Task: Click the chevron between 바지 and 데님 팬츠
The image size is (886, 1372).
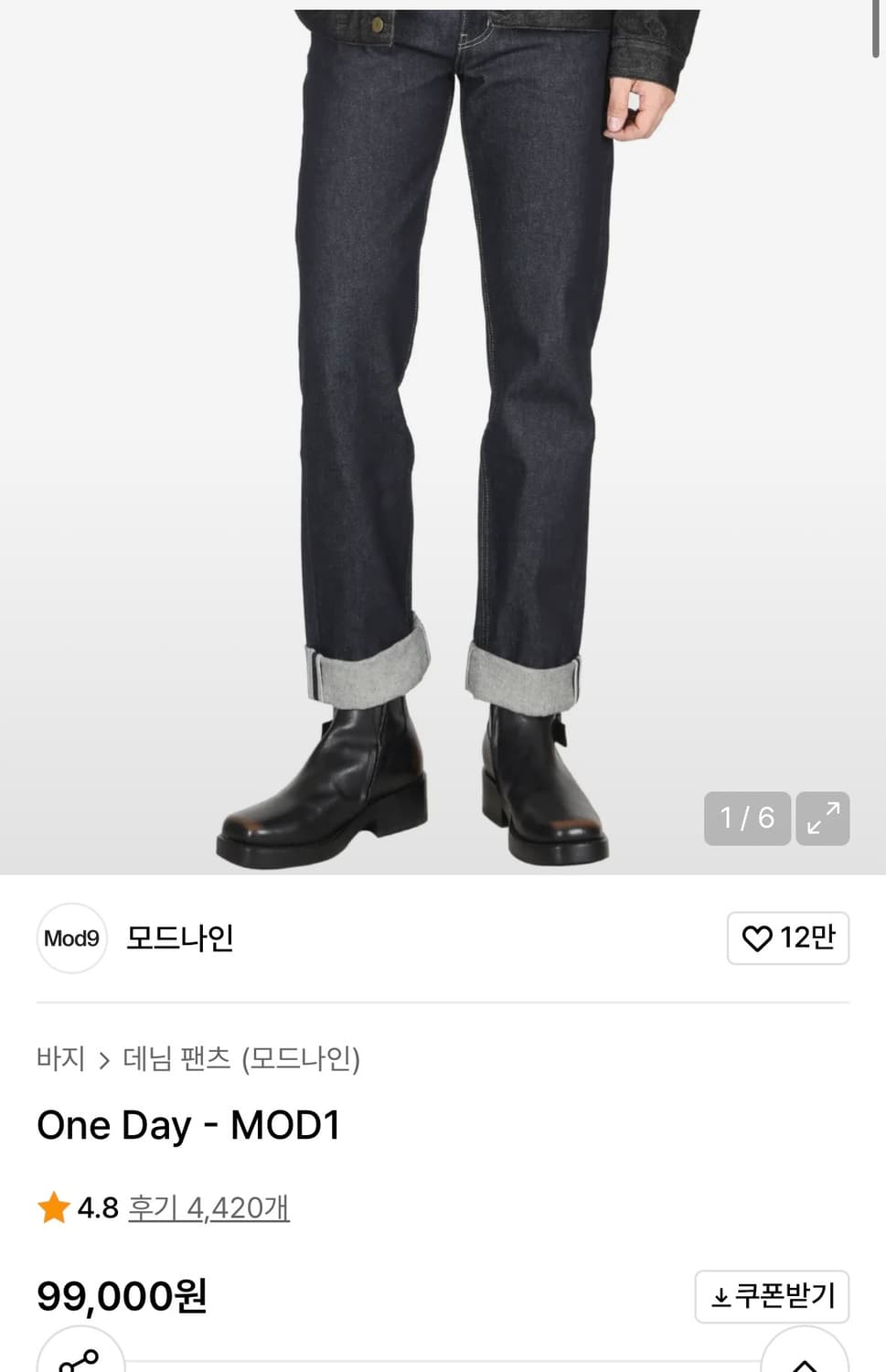Action: 103,1060
